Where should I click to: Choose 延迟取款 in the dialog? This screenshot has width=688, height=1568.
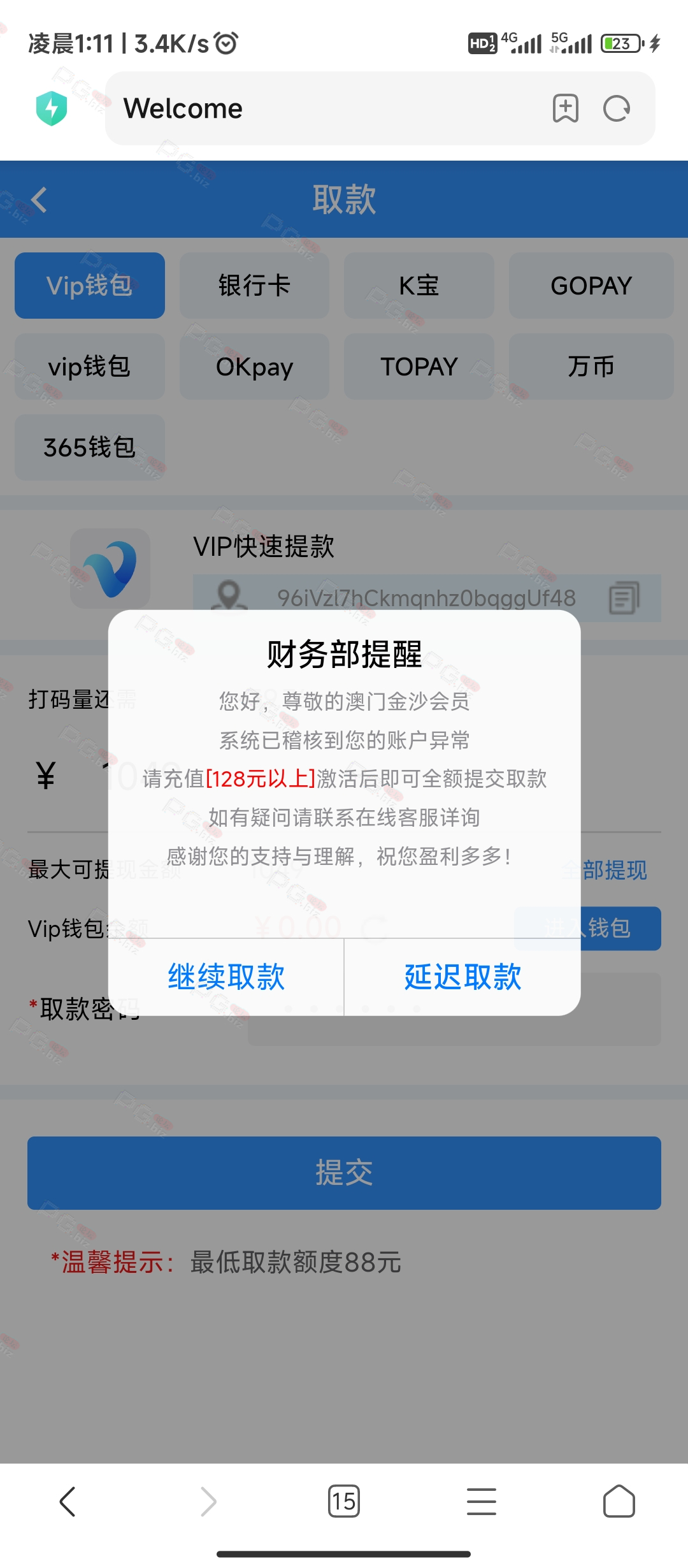click(x=462, y=976)
